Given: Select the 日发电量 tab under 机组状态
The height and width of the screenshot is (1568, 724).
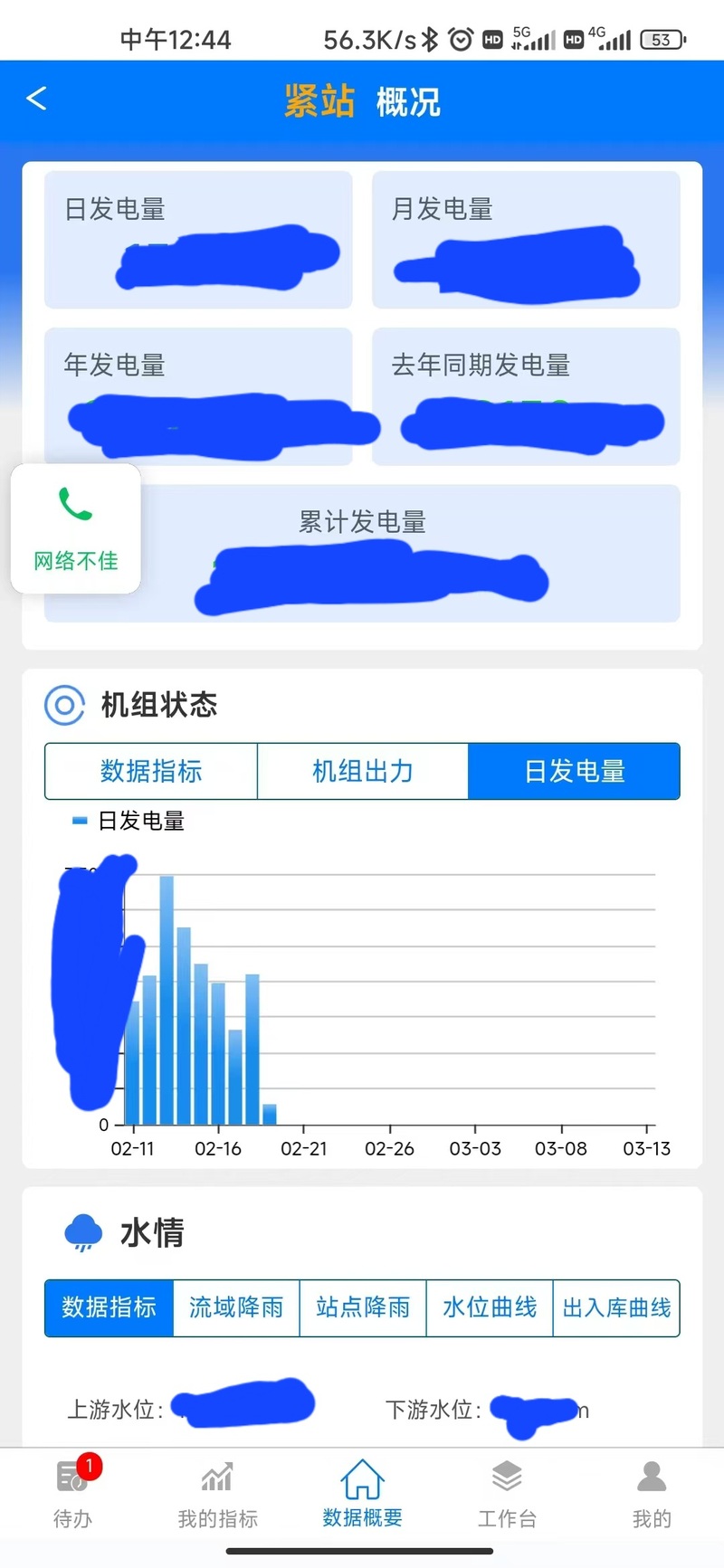Looking at the screenshot, I should tap(574, 771).
